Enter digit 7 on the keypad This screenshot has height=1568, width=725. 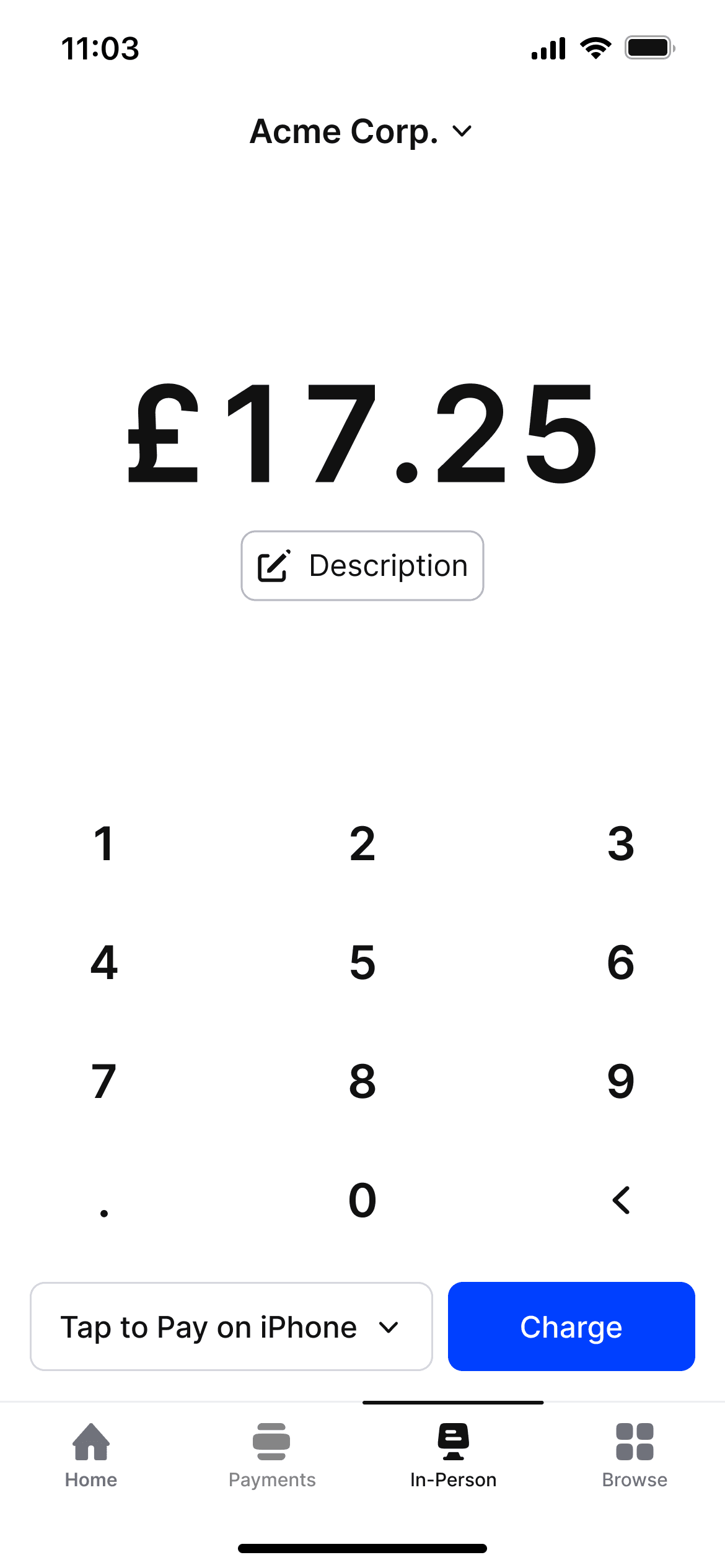point(104,1081)
